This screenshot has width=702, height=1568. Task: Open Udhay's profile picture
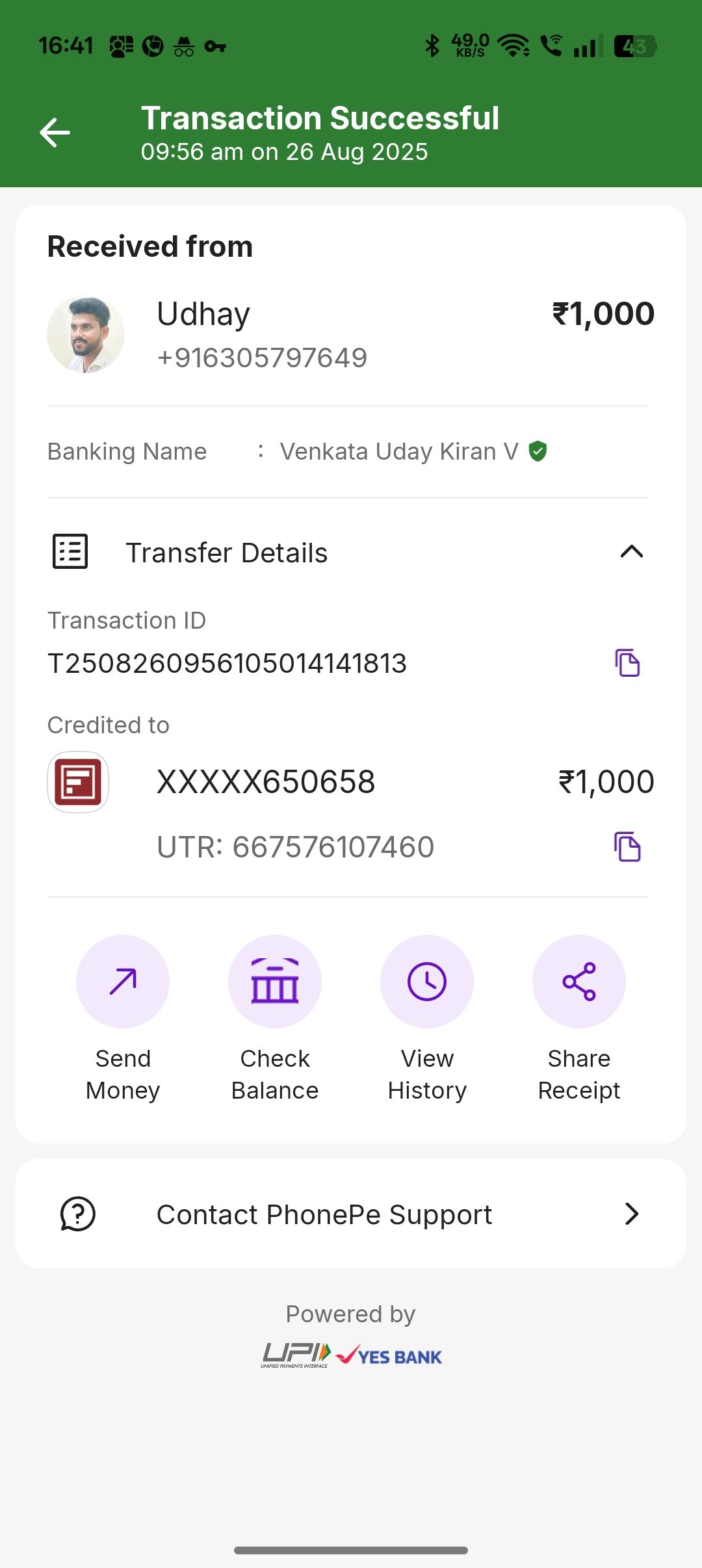click(x=86, y=335)
